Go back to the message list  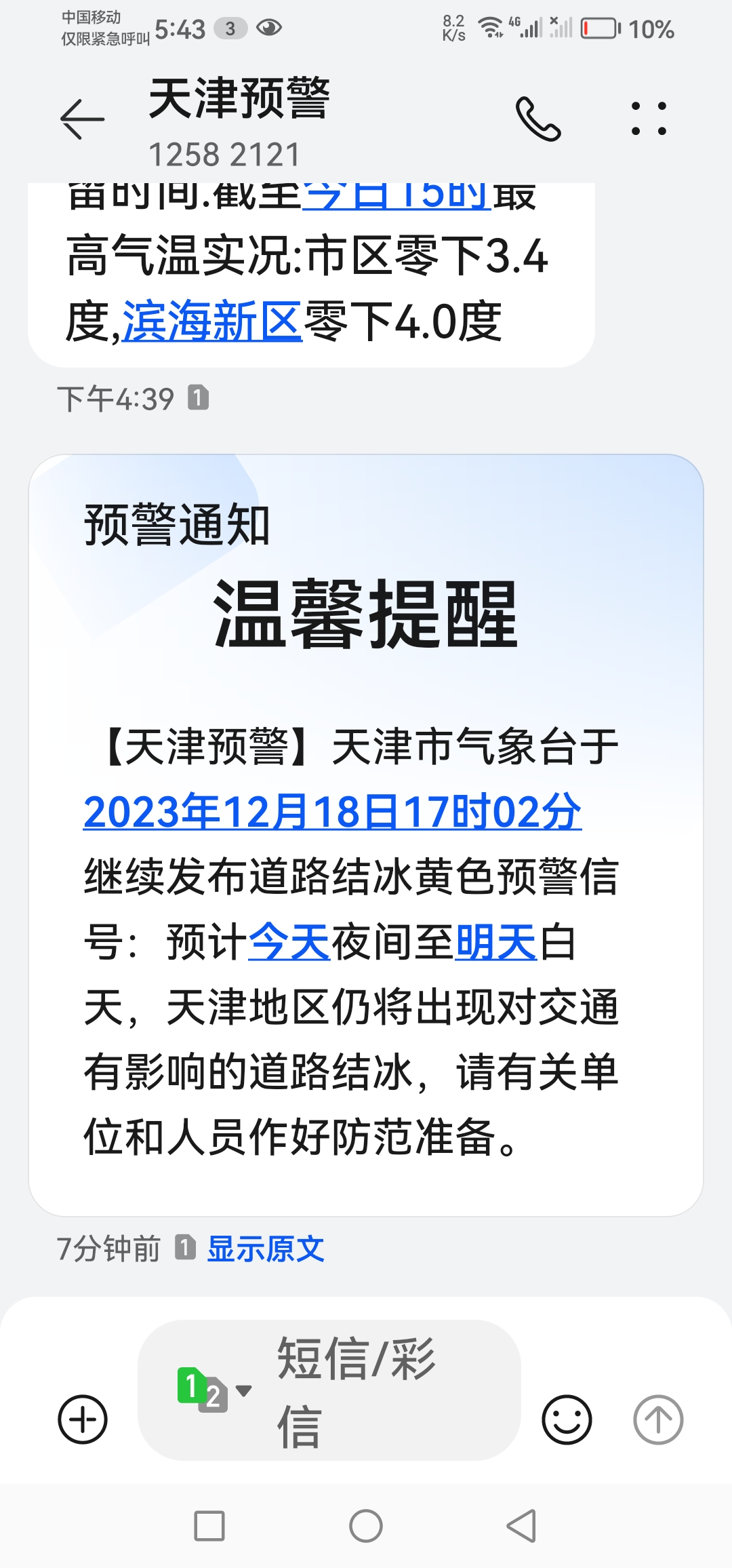tap(82, 119)
